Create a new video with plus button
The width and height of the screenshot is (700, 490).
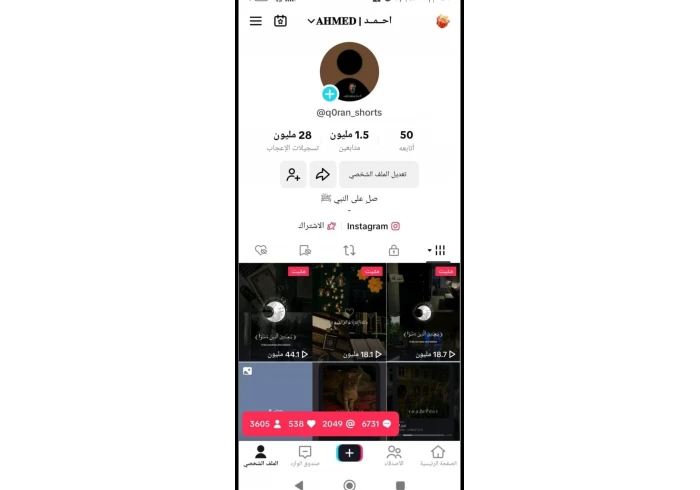pyautogui.click(x=349, y=453)
